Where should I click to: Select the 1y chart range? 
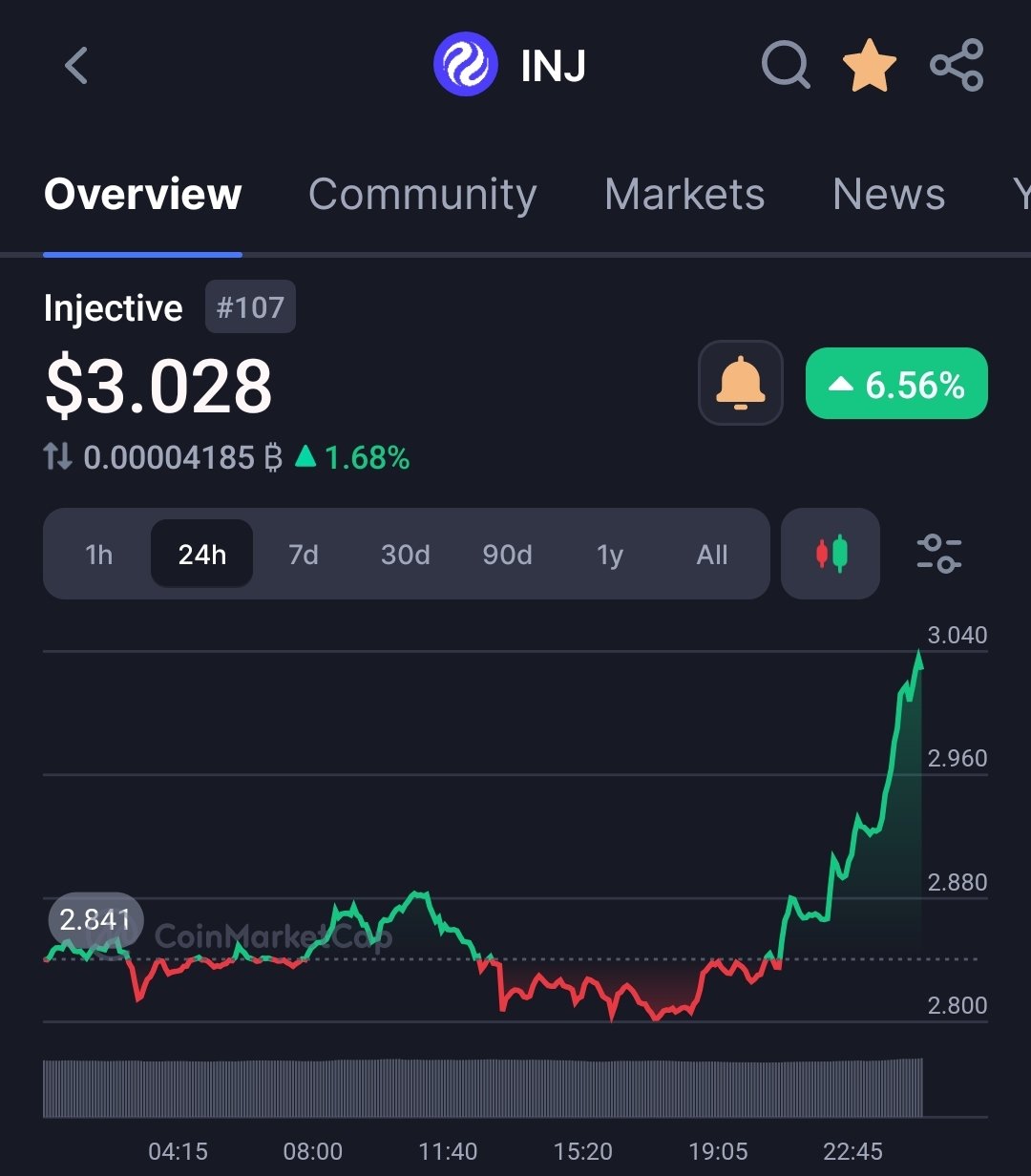pos(609,555)
